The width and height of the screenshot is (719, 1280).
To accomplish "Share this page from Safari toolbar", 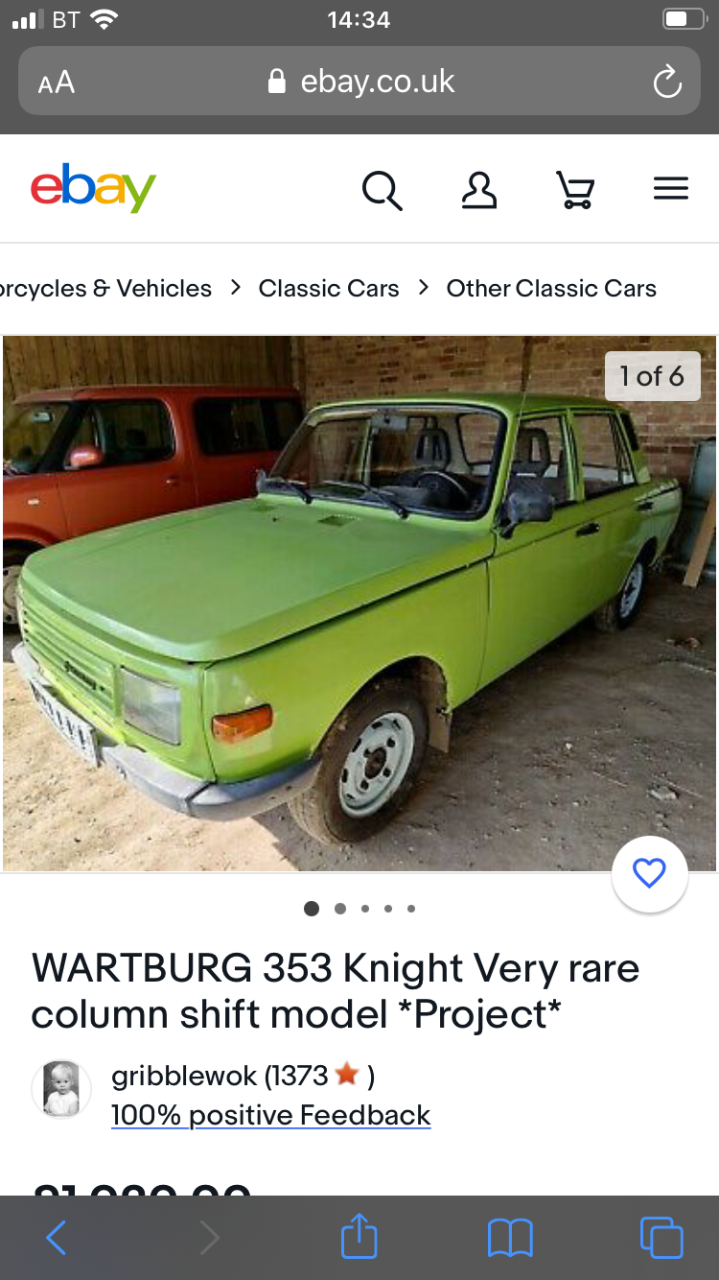I will [359, 1236].
